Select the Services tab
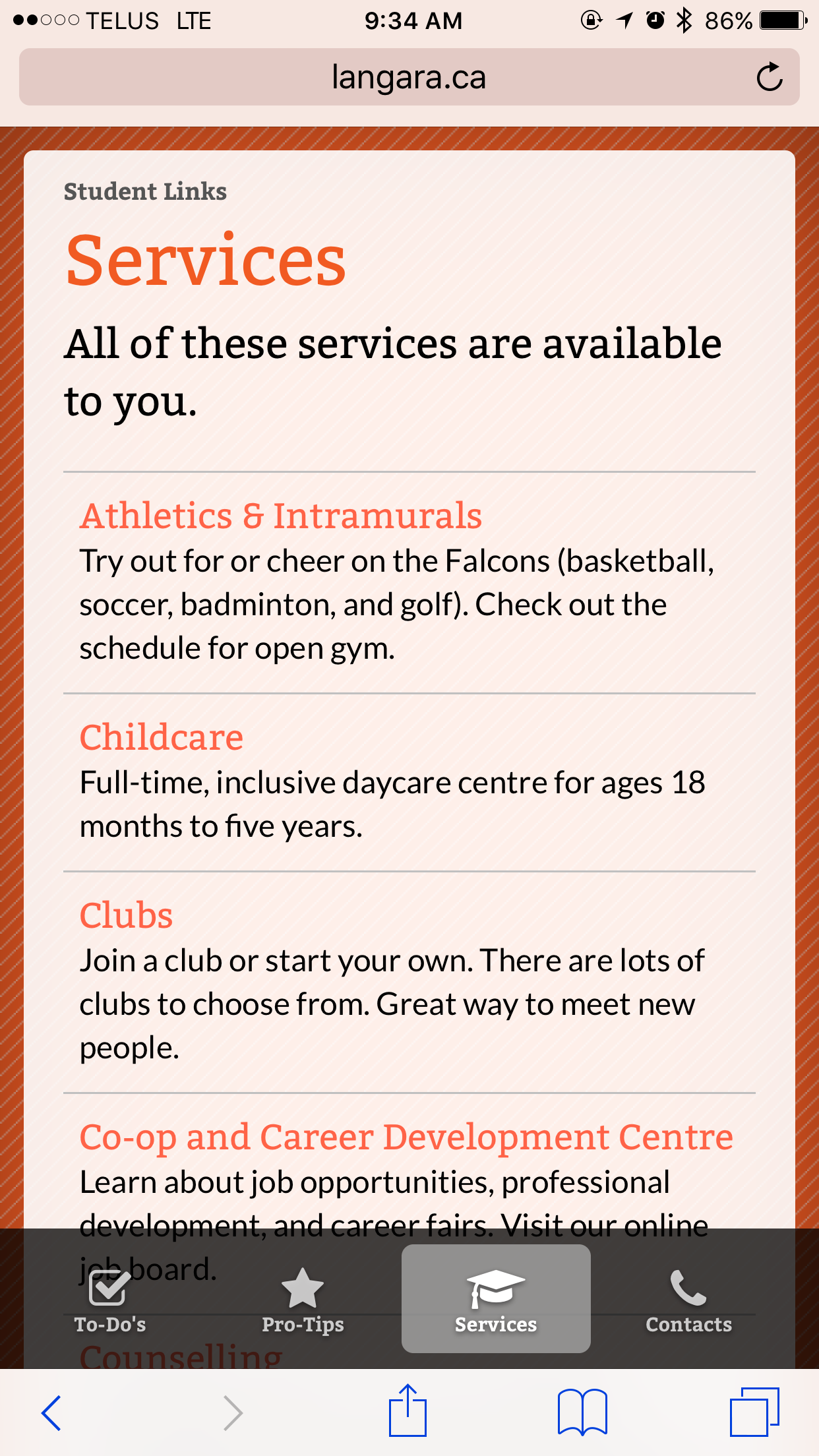This screenshot has width=819, height=1456. click(x=496, y=1298)
